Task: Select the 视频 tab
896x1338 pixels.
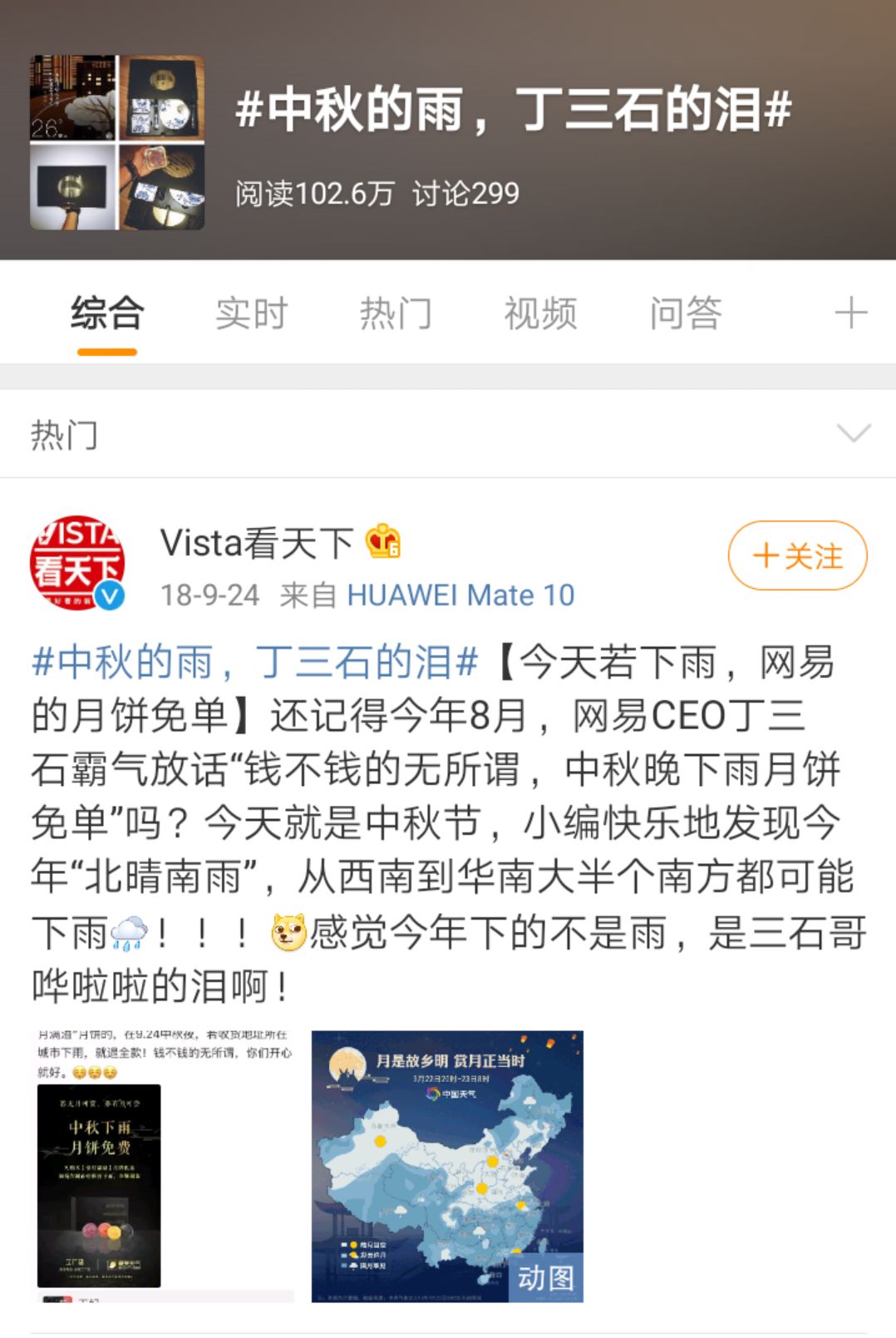Action: pyautogui.click(x=540, y=314)
